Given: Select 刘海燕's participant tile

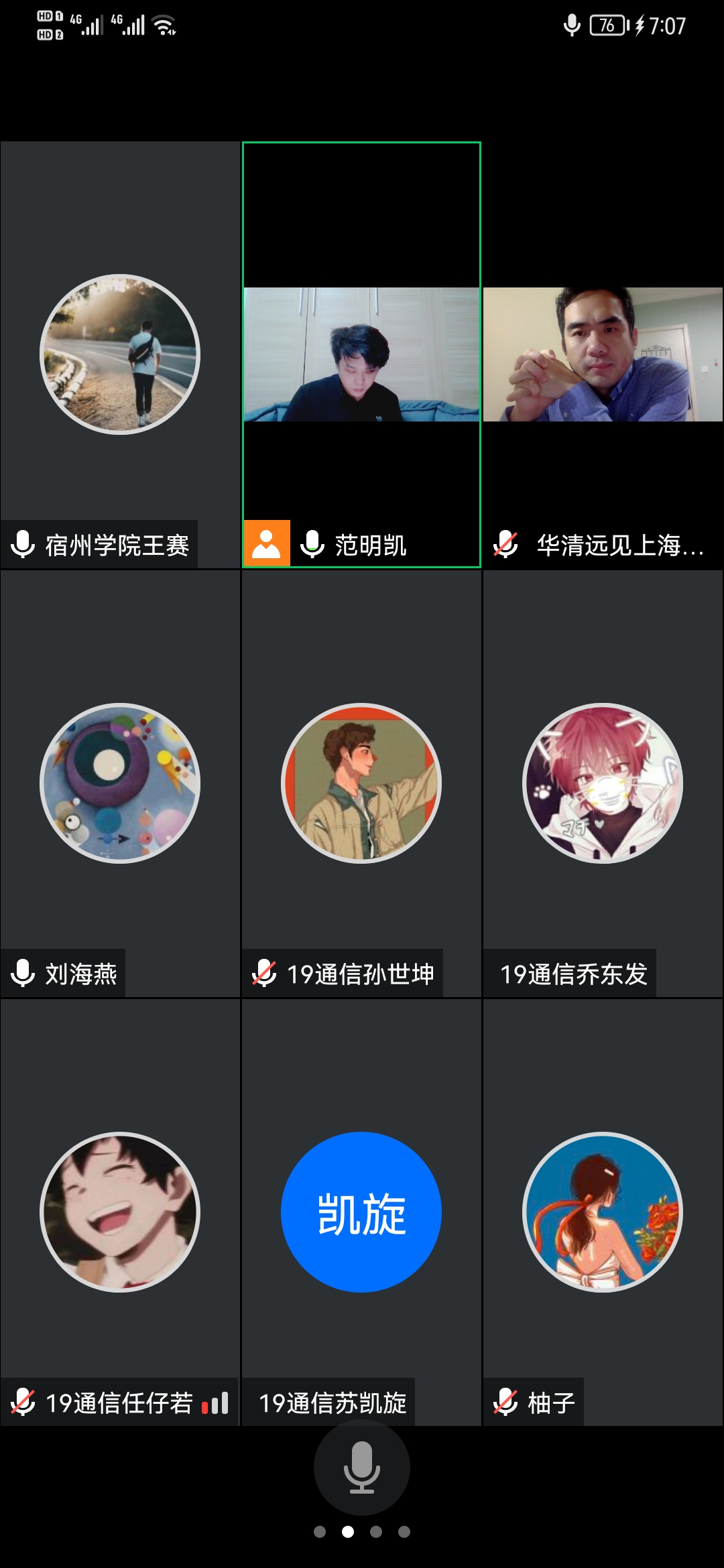Looking at the screenshot, I should [x=120, y=783].
